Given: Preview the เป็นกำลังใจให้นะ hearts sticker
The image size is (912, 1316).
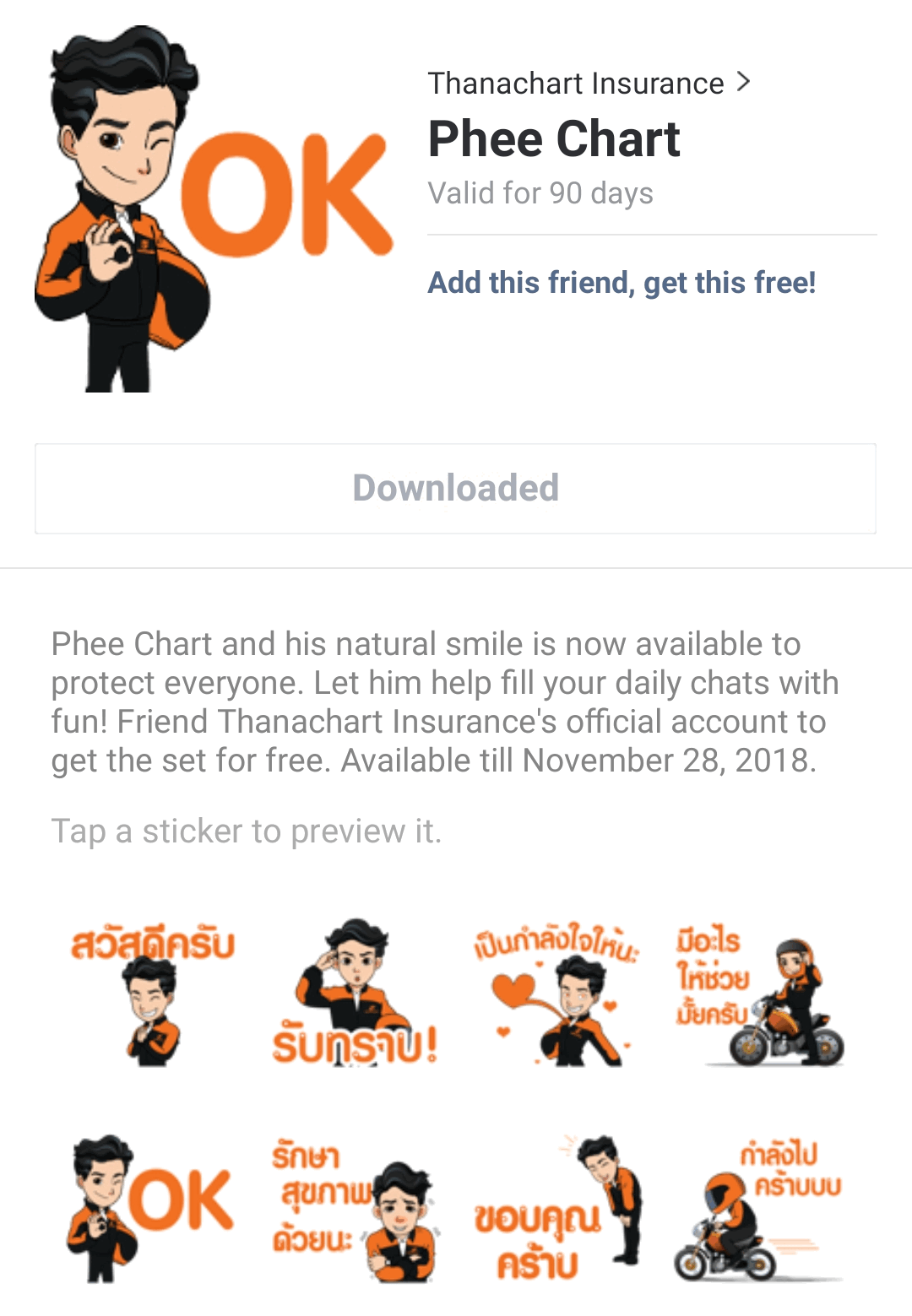Looking at the screenshot, I should (557, 994).
